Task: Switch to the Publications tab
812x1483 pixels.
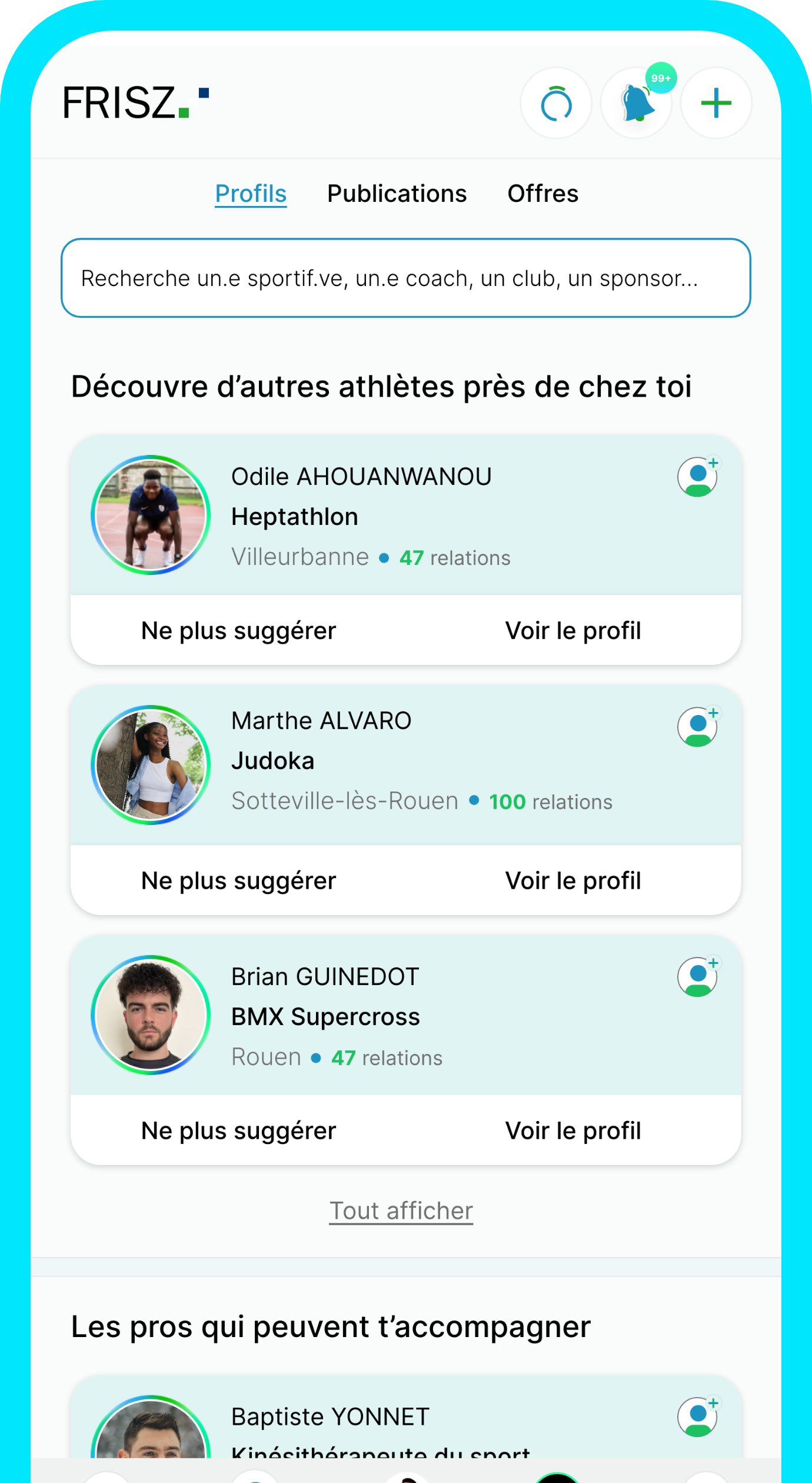Action: coord(397,193)
